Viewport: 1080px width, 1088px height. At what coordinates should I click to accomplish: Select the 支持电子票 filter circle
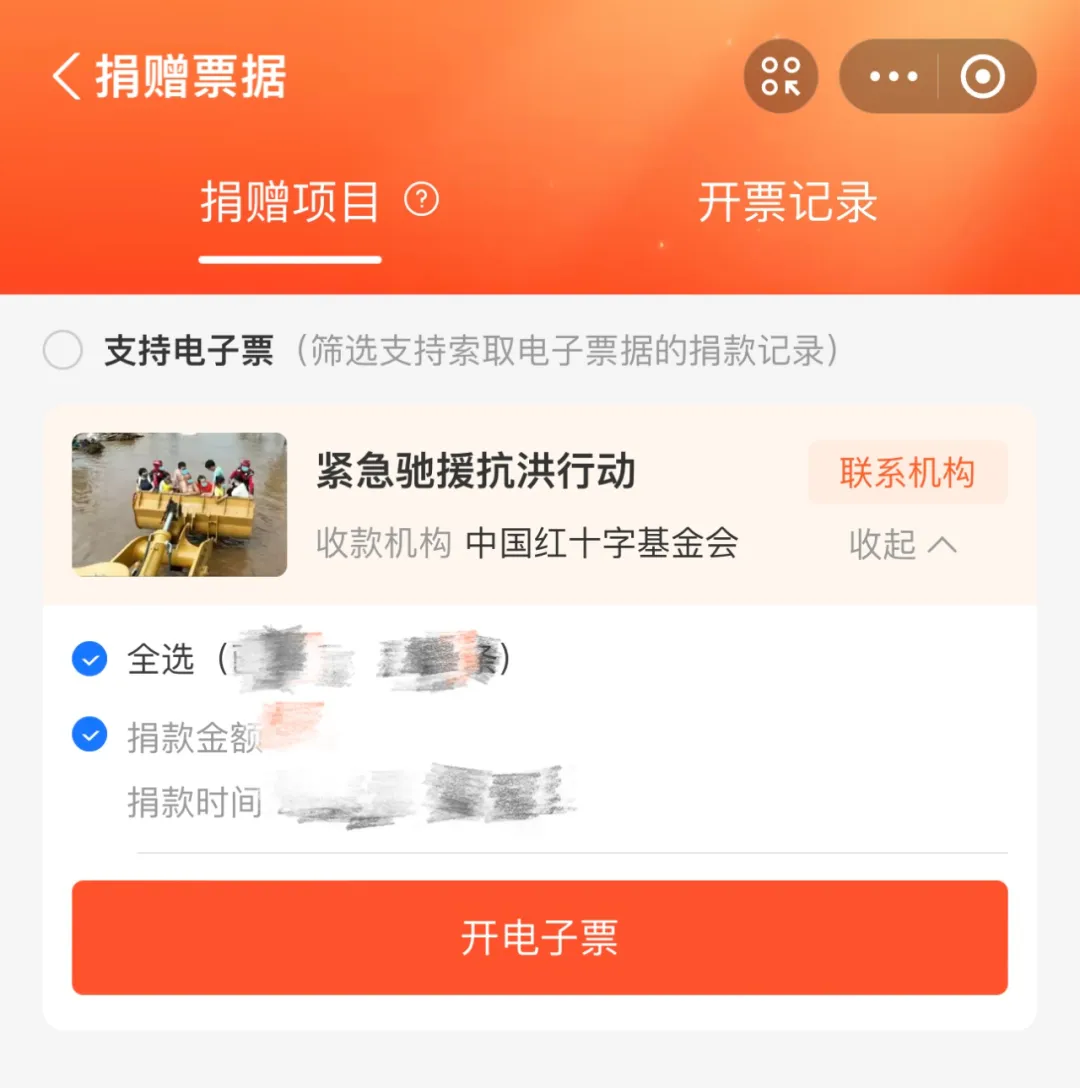pyautogui.click(x=63, y=351)
